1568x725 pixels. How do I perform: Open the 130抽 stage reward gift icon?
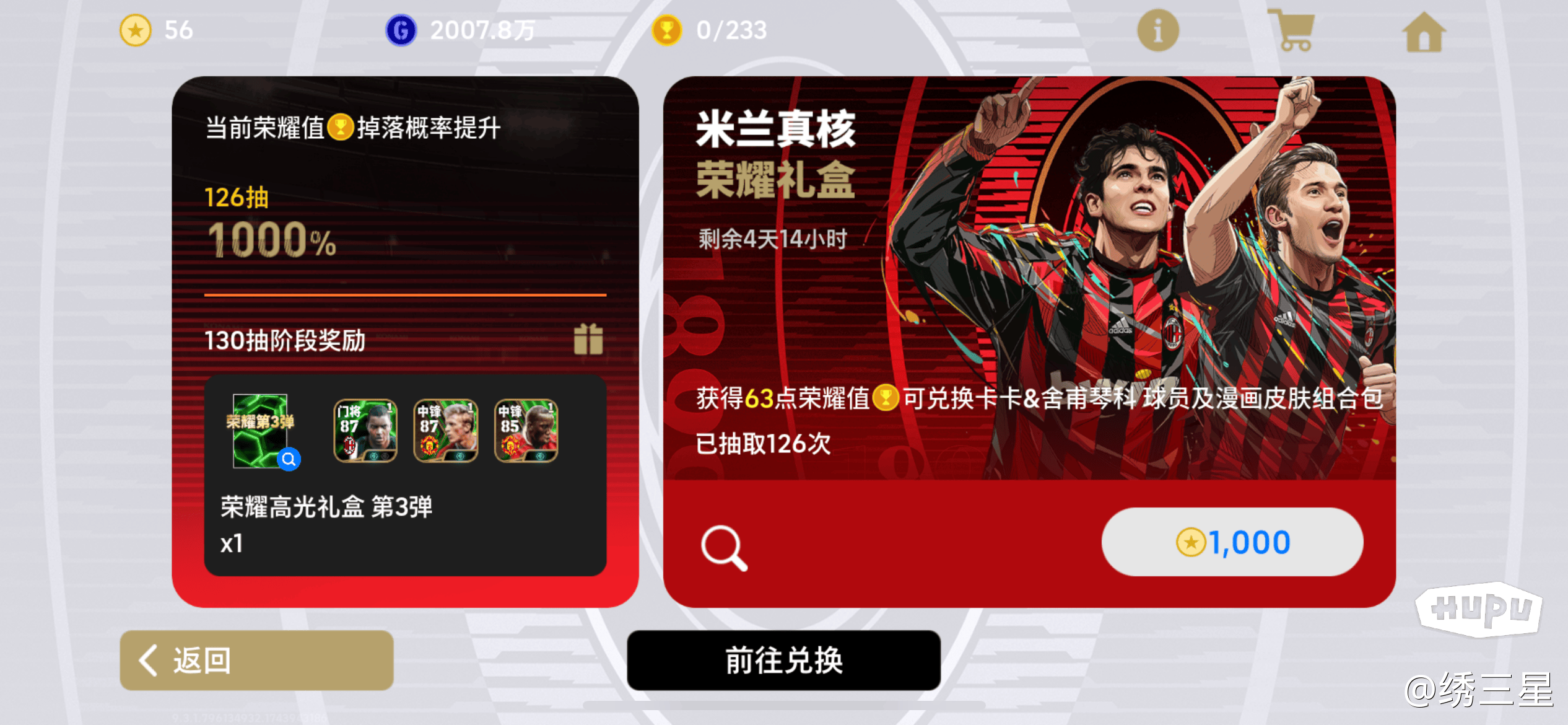588,339
